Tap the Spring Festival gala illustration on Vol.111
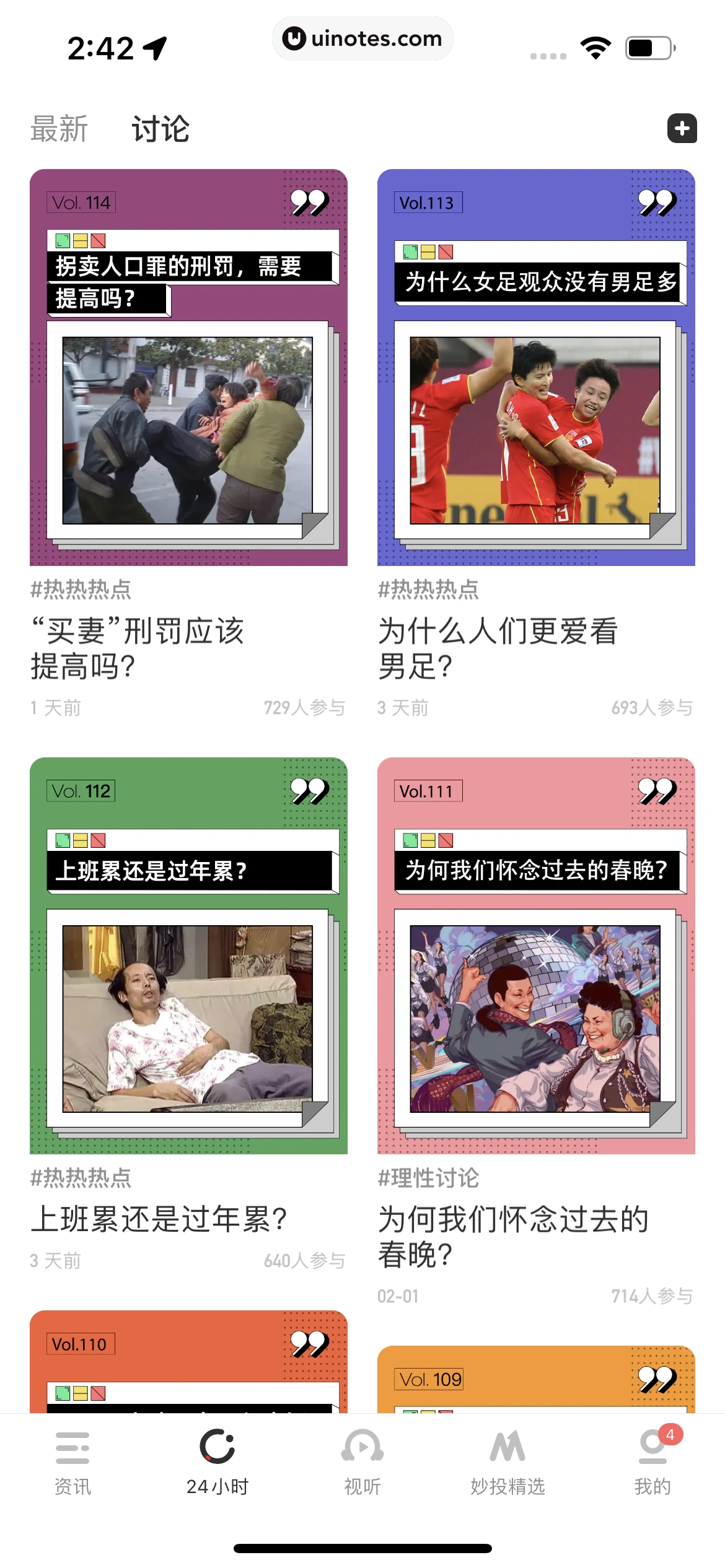This screenshot has width=725, height=1568. [534, 1016]
